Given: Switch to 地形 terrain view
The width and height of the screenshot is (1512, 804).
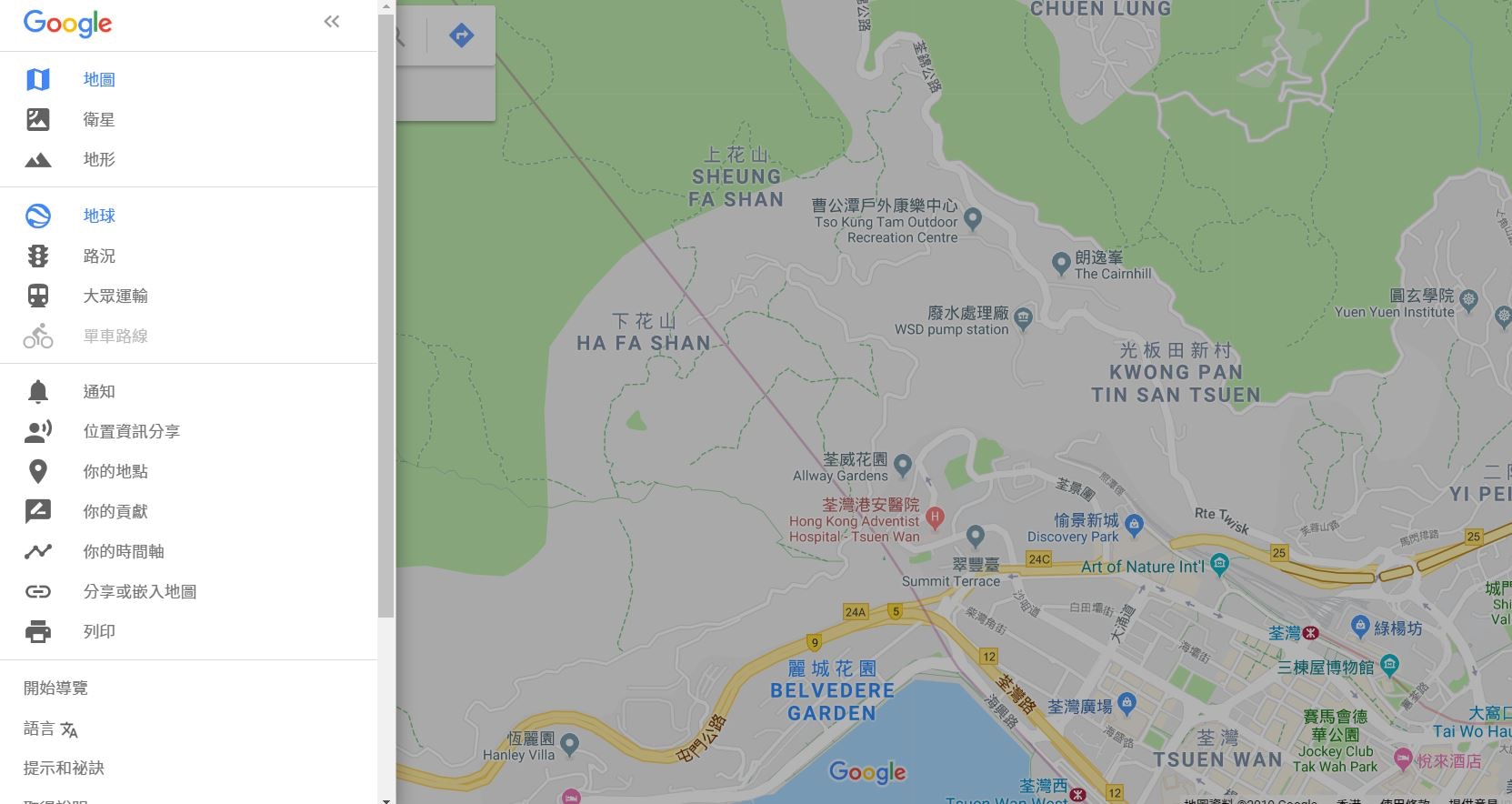Looking at the screenshot, I should [98, 159].
